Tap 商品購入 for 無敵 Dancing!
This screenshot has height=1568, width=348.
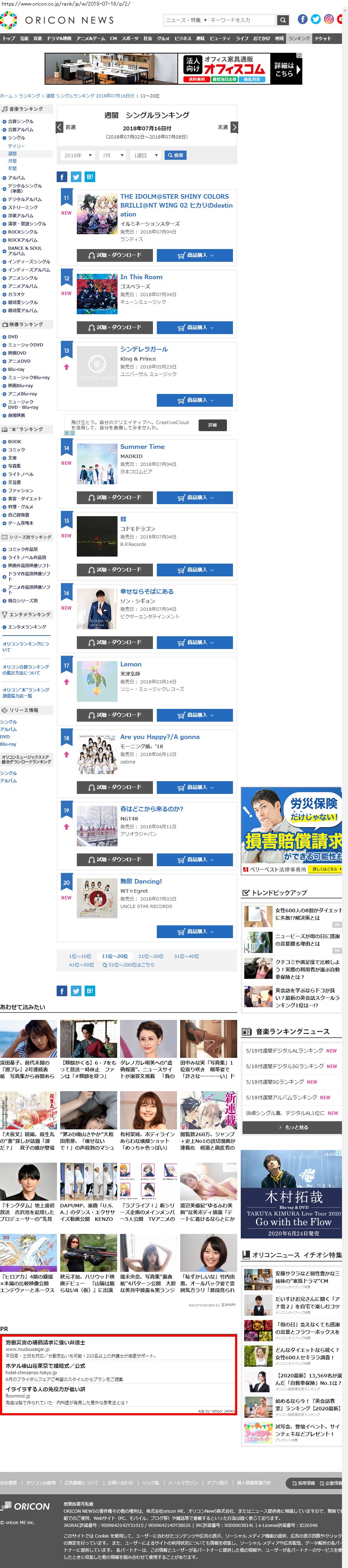(x=195, y=931)
